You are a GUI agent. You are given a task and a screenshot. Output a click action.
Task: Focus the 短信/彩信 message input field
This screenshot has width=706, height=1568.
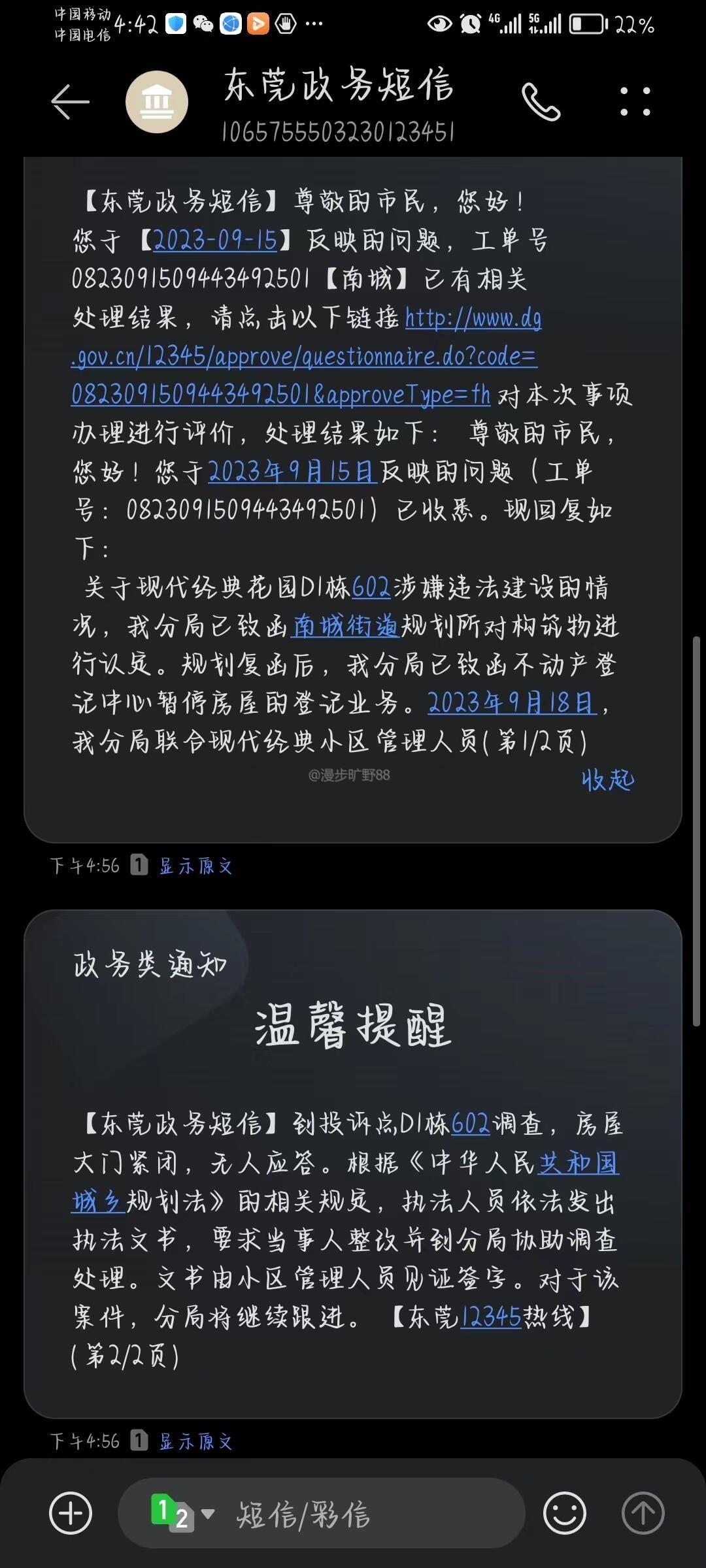tap(366, 1514)
